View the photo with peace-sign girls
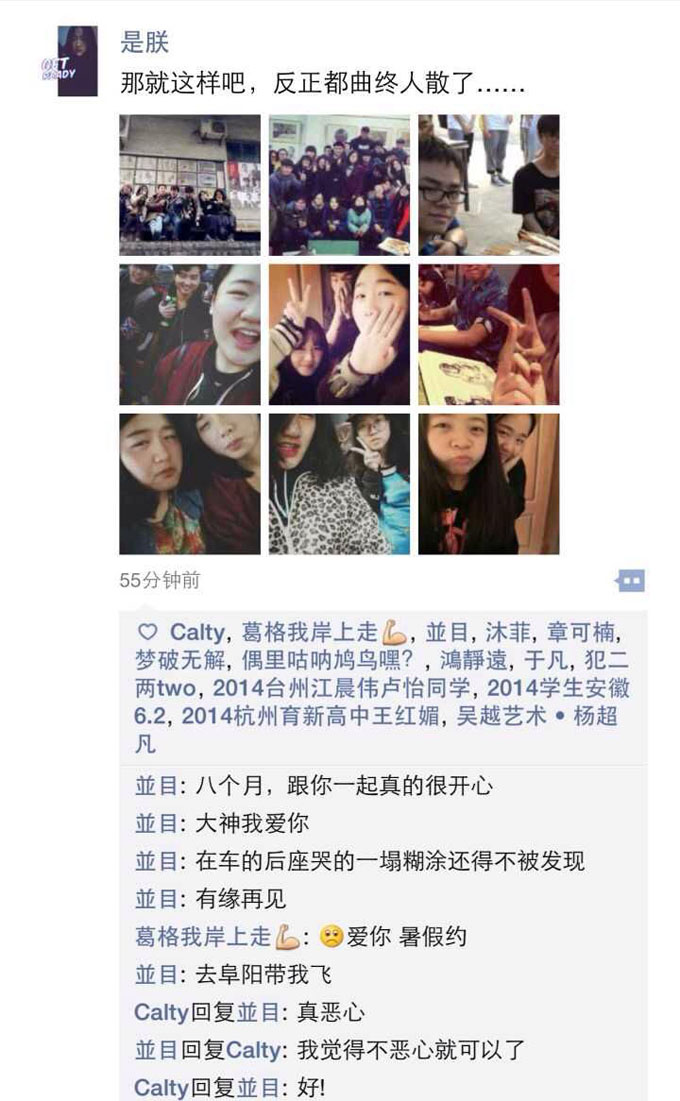The image size is (680, 1101). click(339, 334)
